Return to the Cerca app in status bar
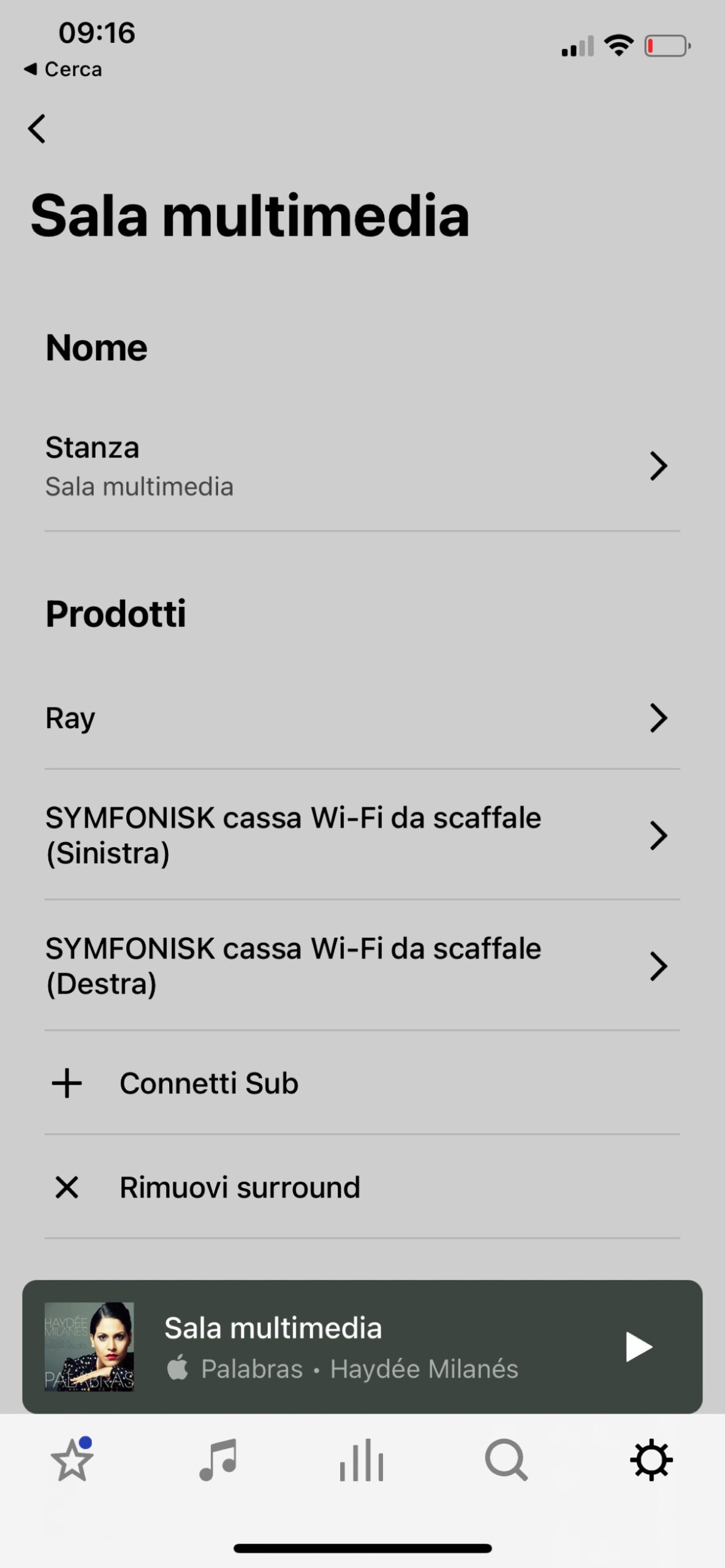This screenshot has height=1568, width=725. [x=63, y=69]
